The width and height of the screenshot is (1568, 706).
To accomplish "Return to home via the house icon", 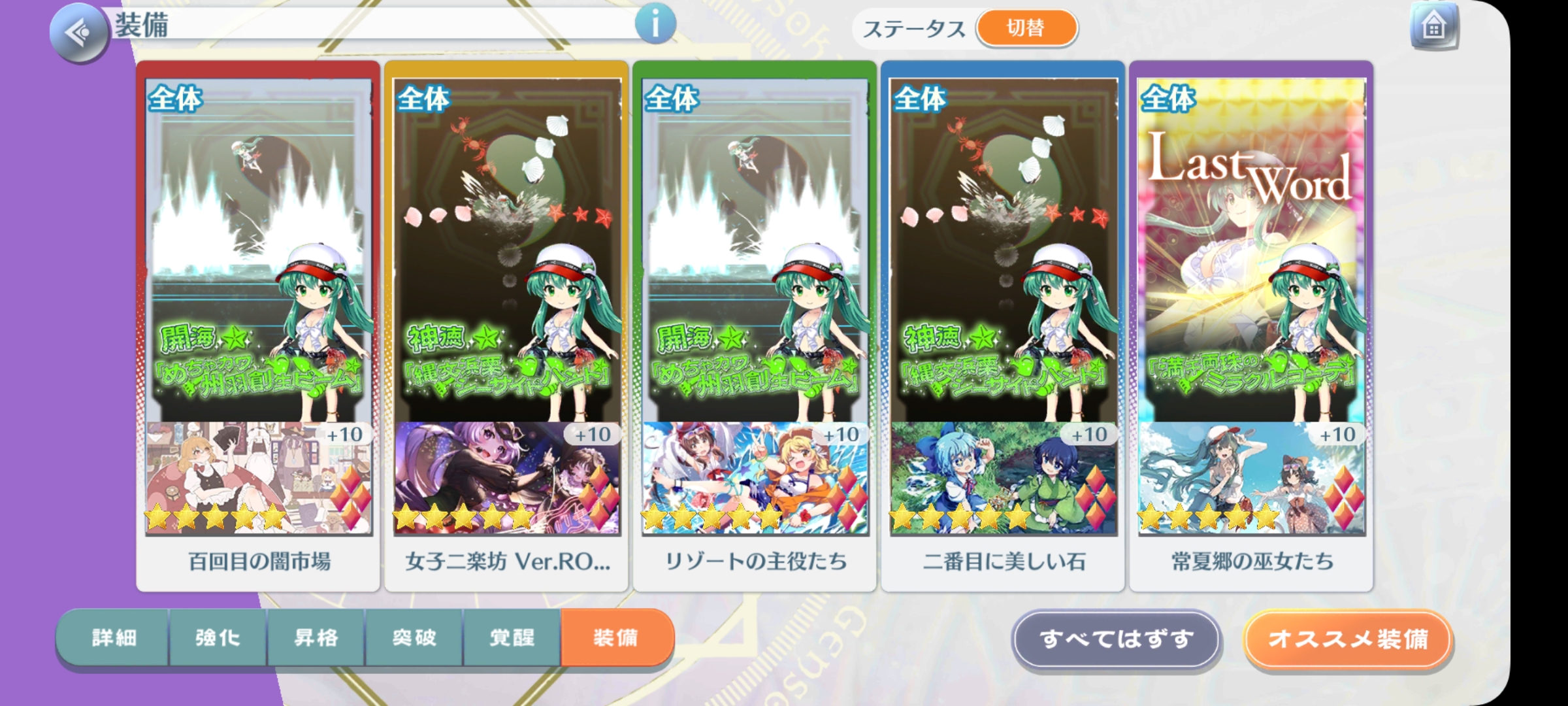I will click(1433, 27).
